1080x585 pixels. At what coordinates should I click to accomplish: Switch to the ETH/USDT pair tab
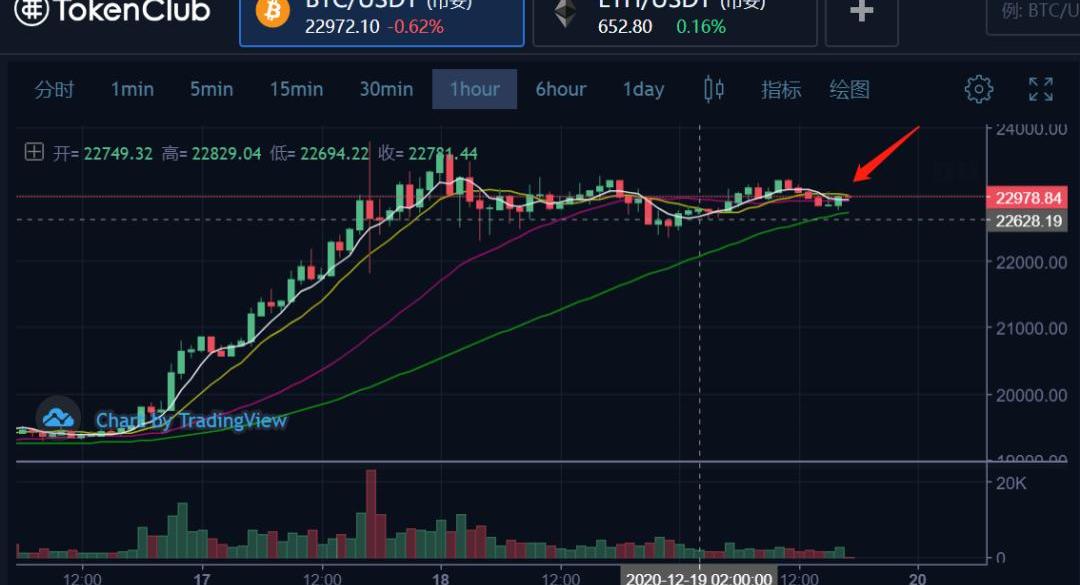(x=674, y=20)
